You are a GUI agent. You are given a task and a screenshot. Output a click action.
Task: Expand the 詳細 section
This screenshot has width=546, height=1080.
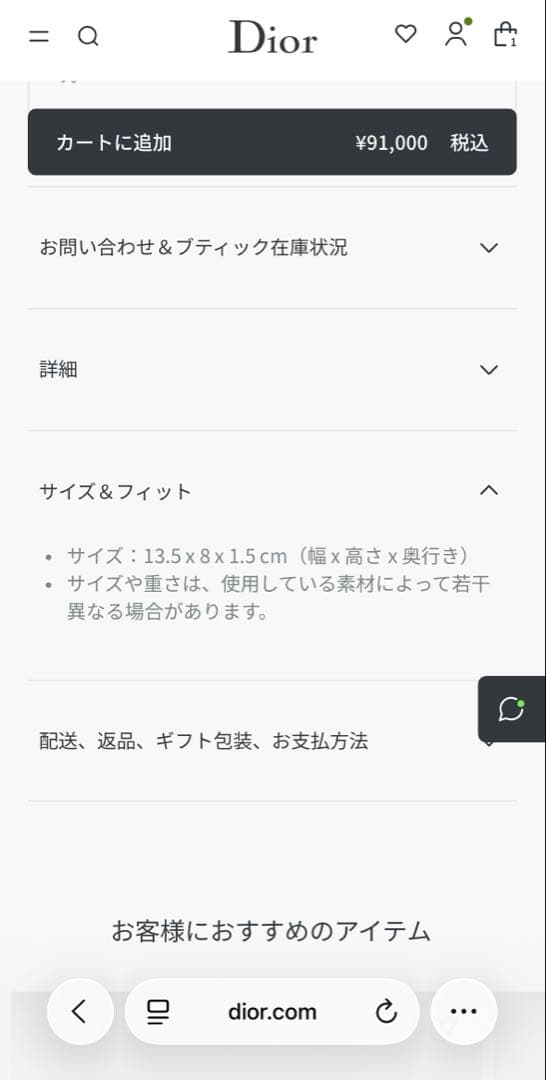coord(272,370)
